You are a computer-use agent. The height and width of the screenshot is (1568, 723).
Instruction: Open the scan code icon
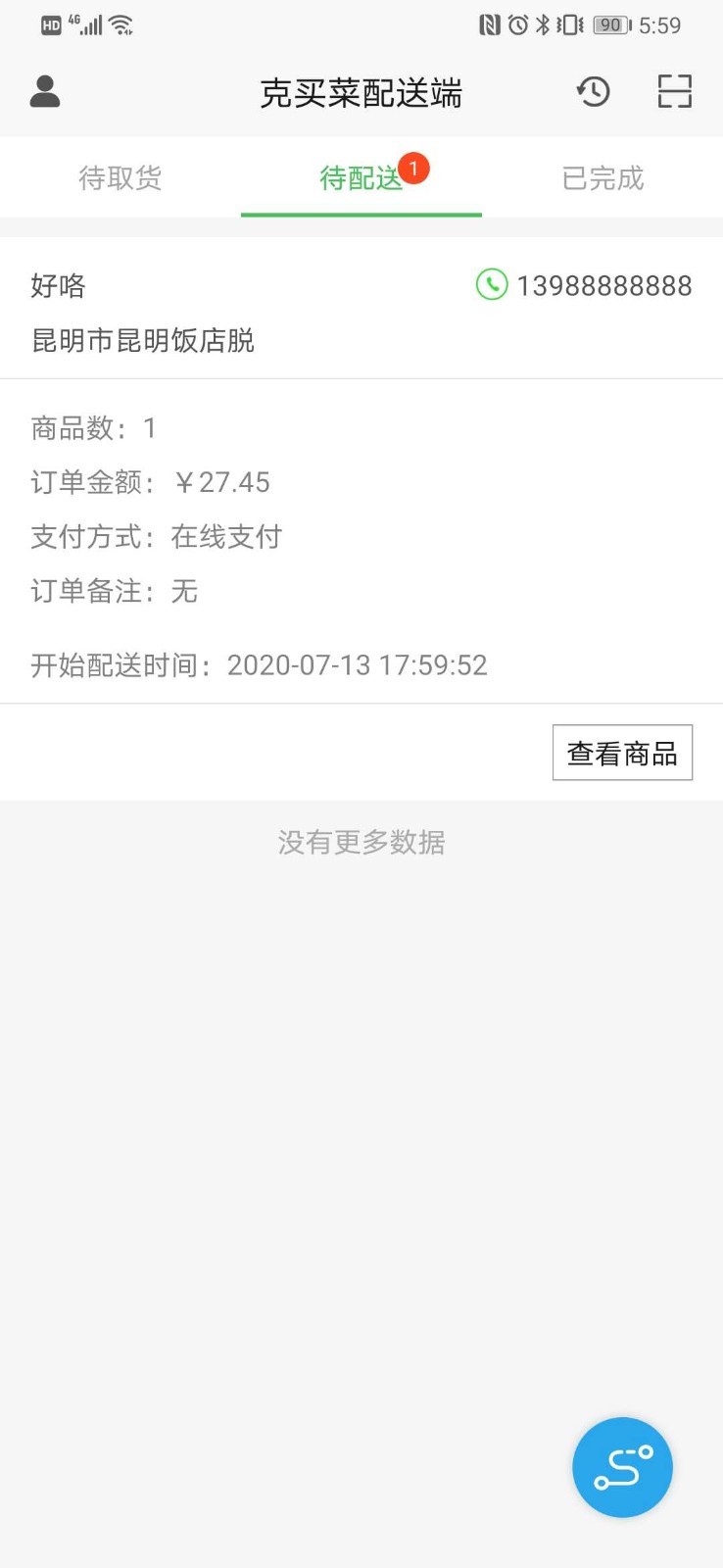[674, 91]
